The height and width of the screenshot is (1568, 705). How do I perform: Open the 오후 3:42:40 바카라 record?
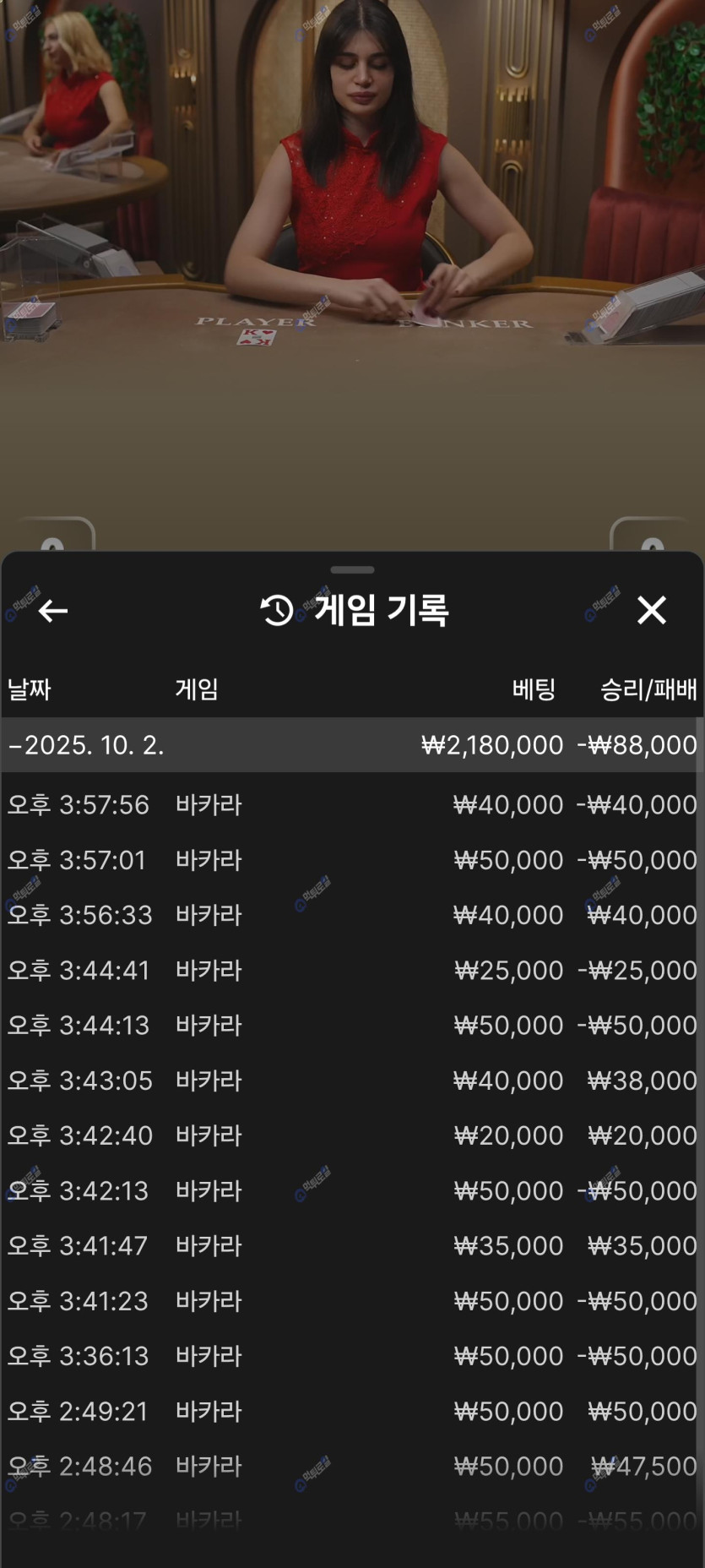pos(352,1135)
